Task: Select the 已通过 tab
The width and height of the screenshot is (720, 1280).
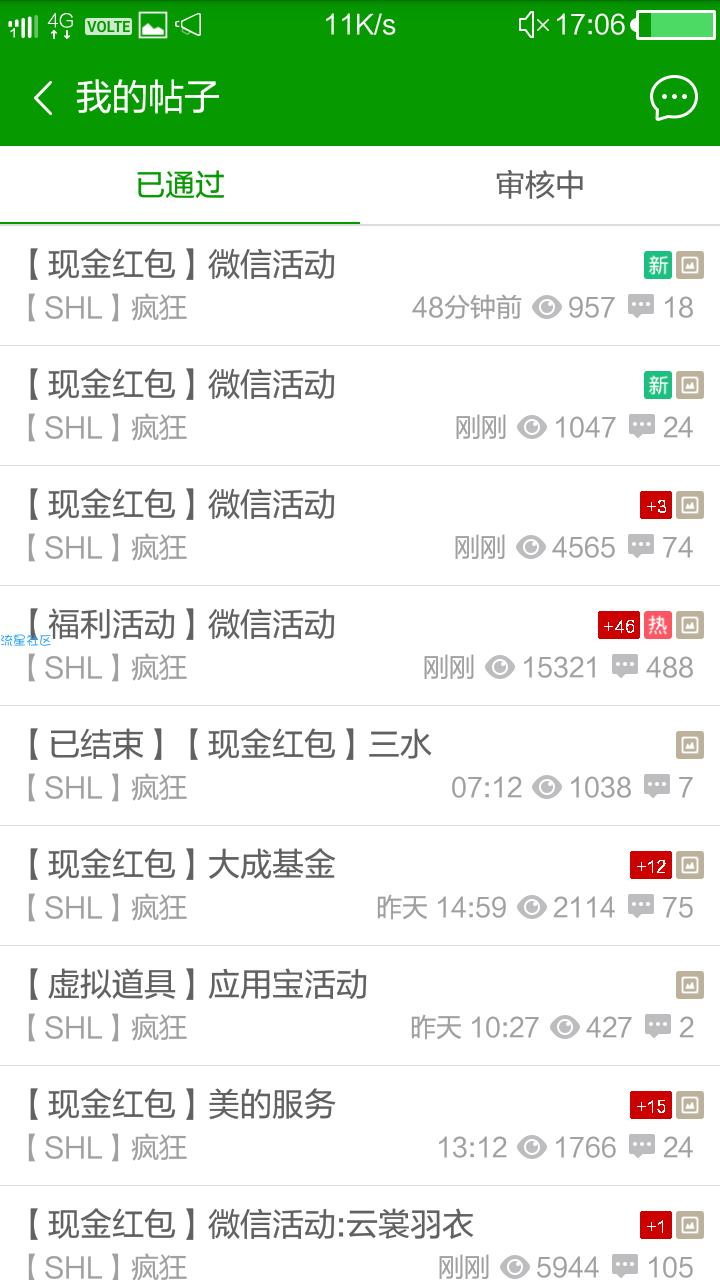Action: (x=180, y=185)
